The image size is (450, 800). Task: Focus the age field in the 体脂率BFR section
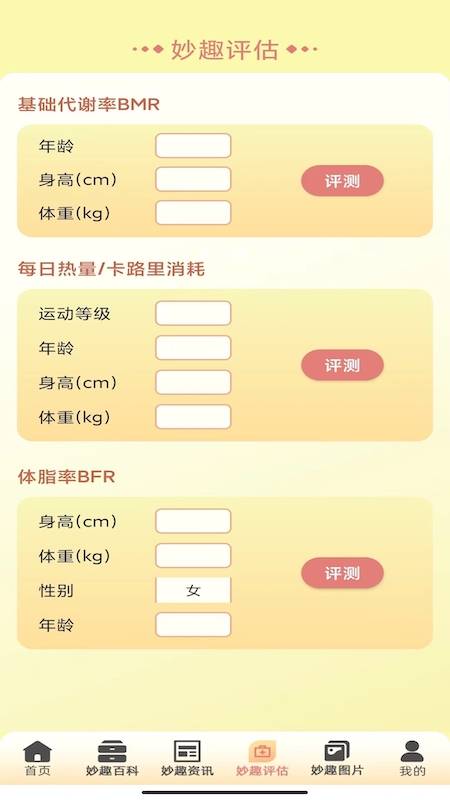click(193, 625)
